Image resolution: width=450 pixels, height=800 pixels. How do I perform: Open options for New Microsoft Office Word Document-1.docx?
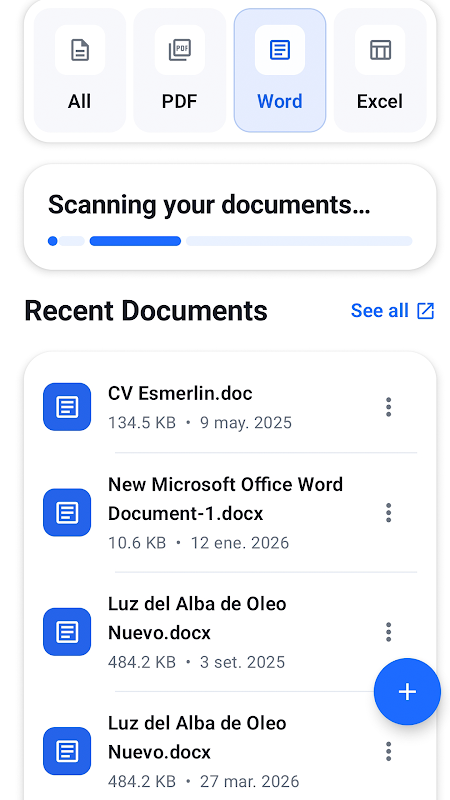(388, 512)
